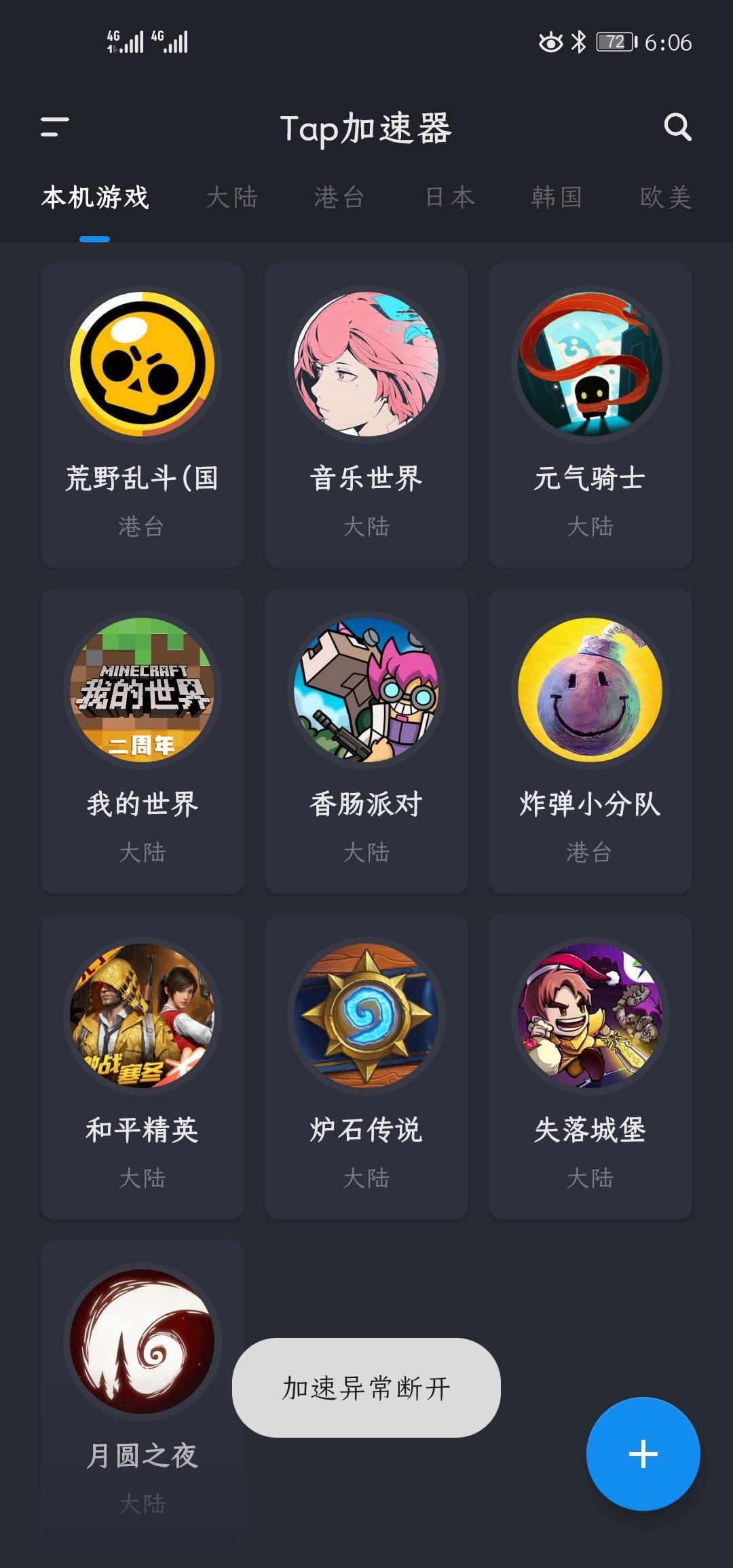The image size is (733, 1568).
Task: Tap the 香肠派对 game card
Action: point(366,740)
